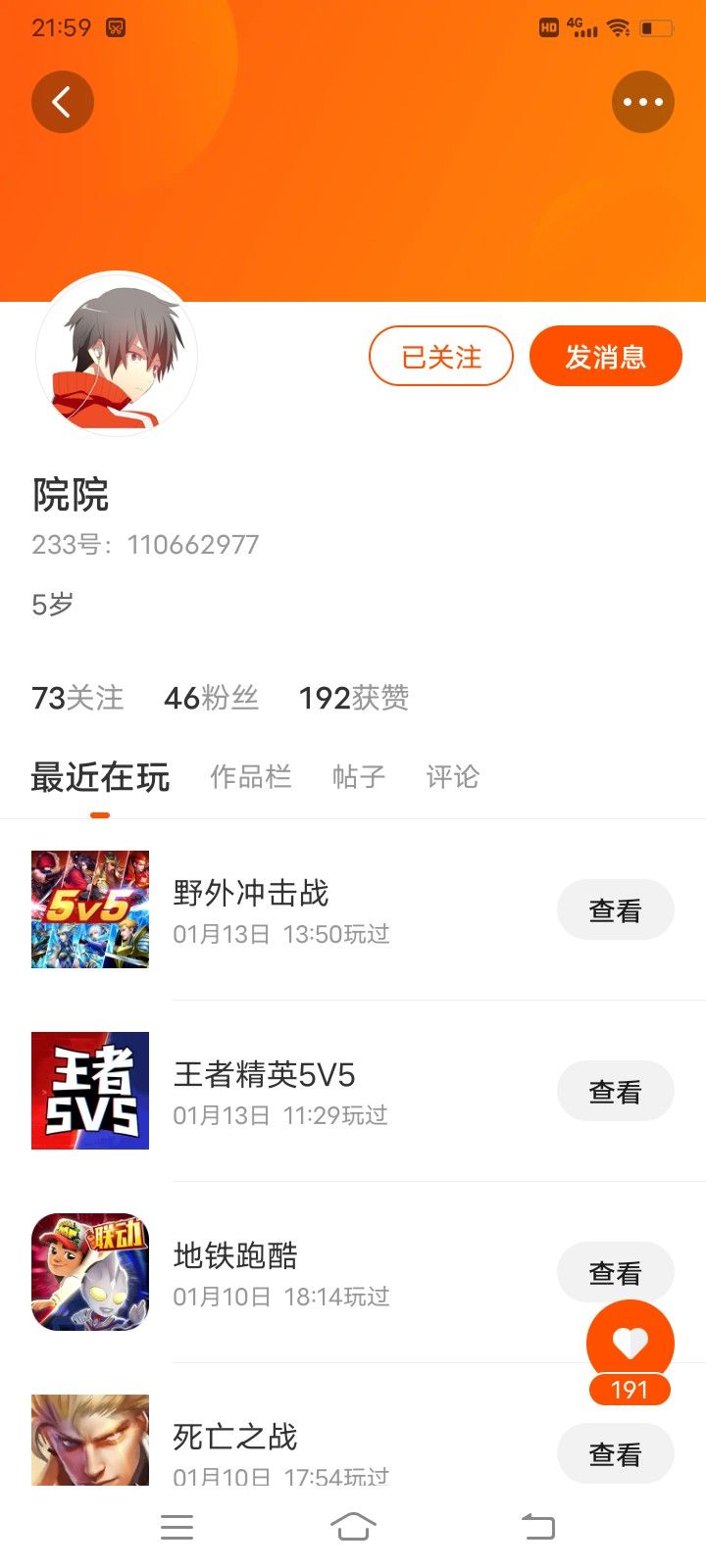This screenshot has width=706, height=1568.
Task: Tap the 已关注 following button
Action: [x=441, y=357]
